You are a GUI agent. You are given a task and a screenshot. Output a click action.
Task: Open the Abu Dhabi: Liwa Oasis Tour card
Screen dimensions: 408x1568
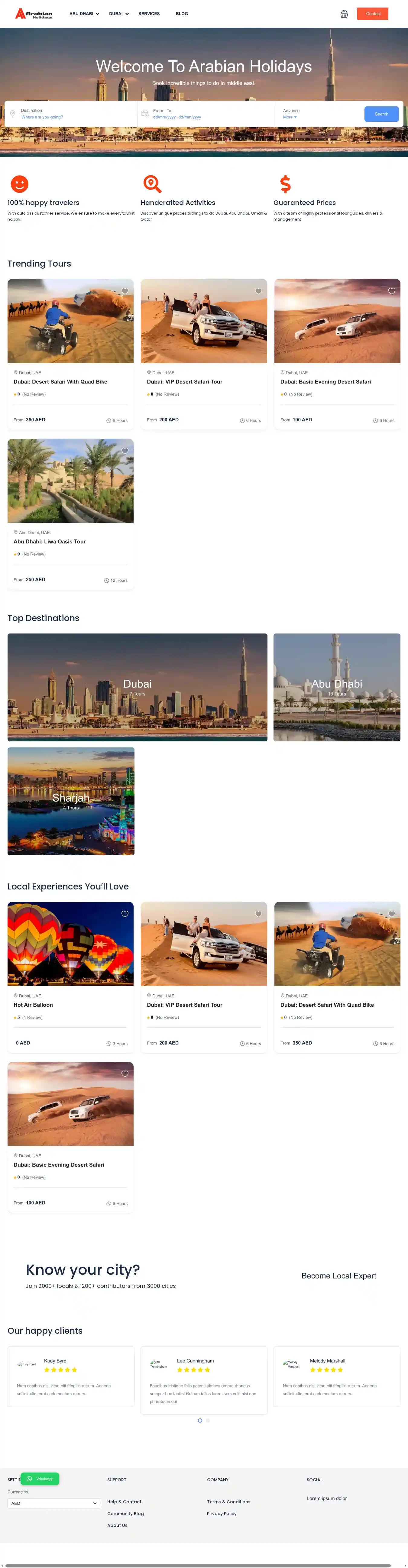pos(49,541)
